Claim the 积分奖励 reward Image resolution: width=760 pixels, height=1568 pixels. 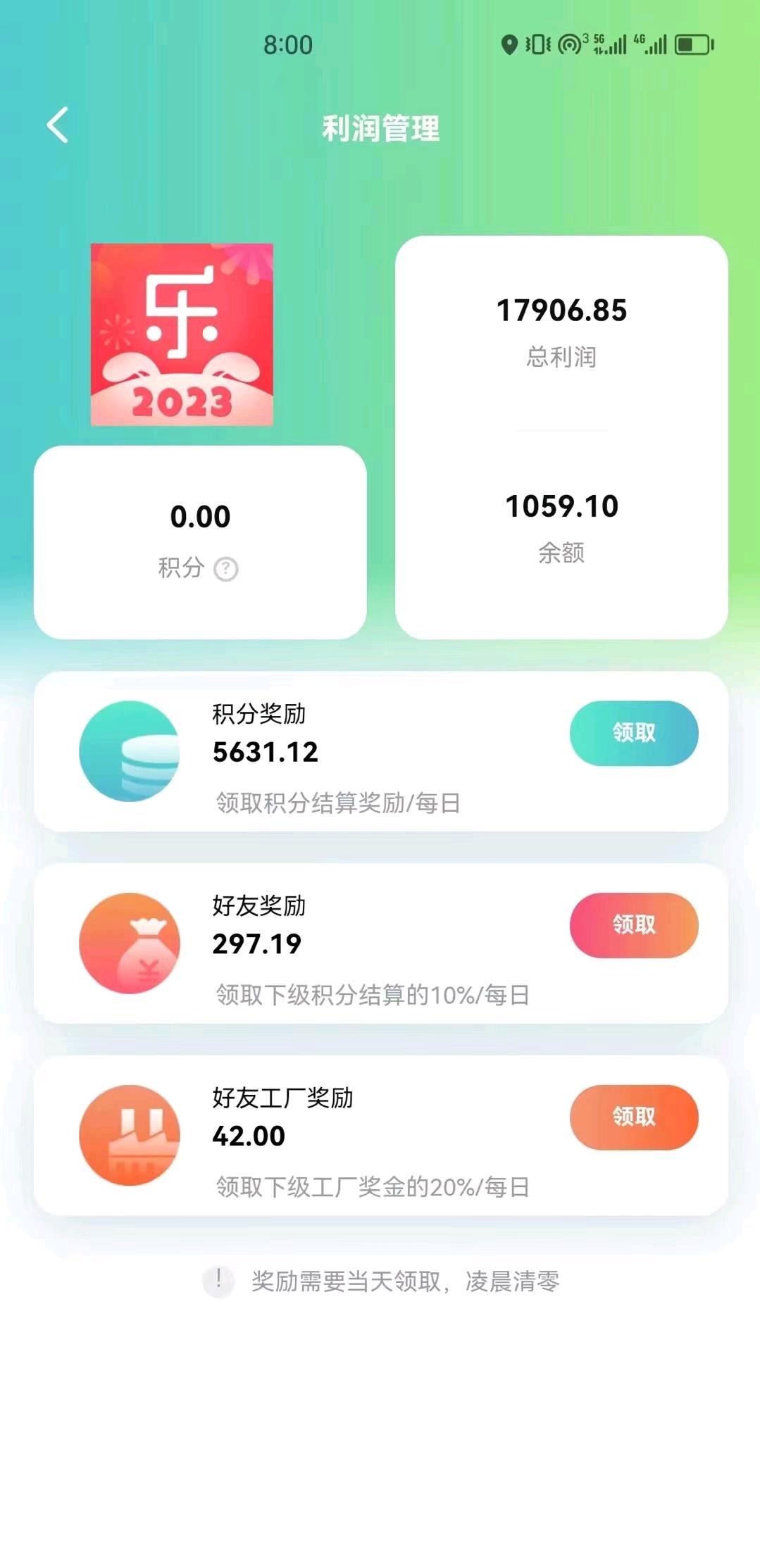click(634, 733)
